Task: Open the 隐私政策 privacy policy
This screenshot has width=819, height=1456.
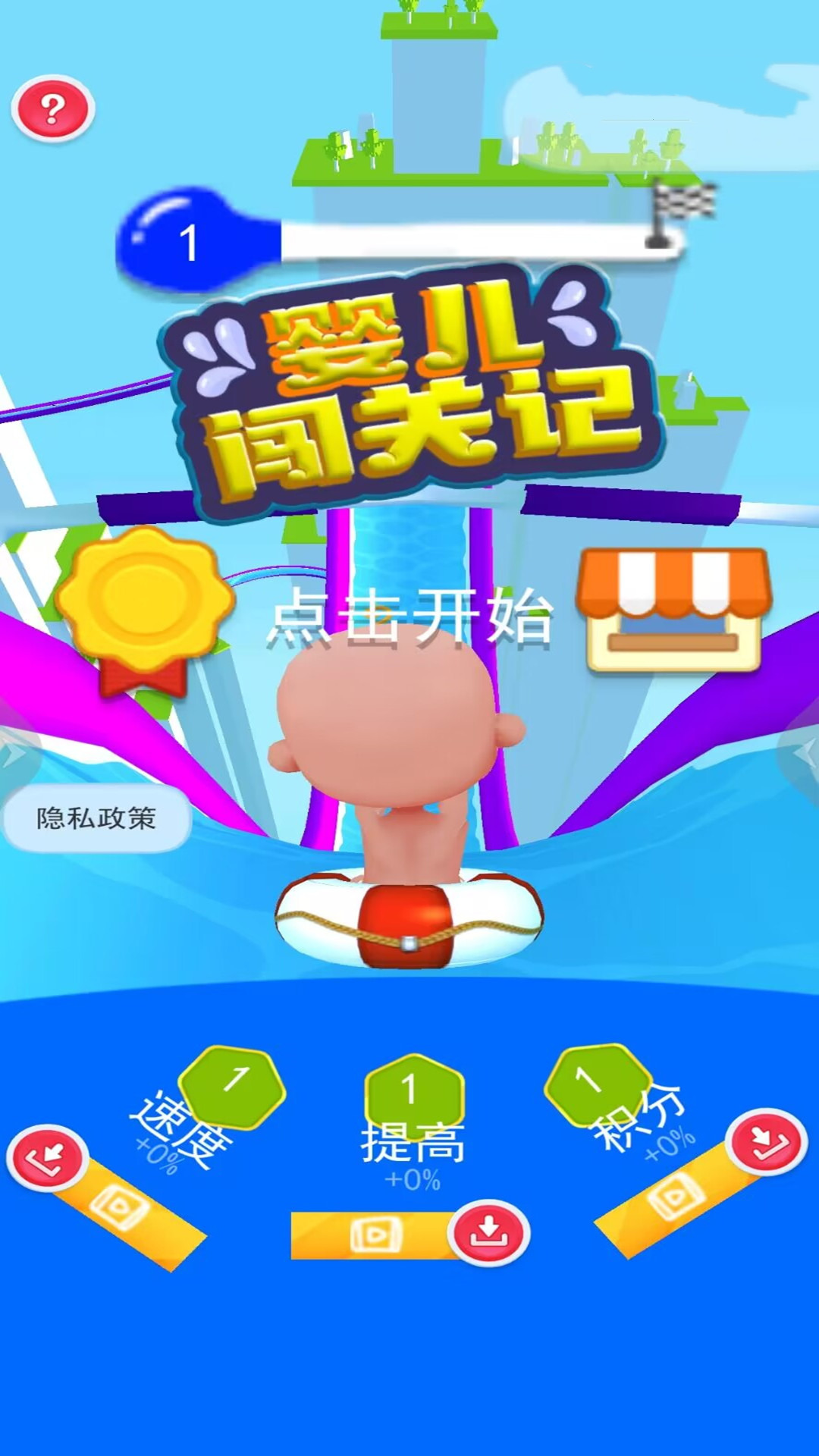Action: pos(96,818)
